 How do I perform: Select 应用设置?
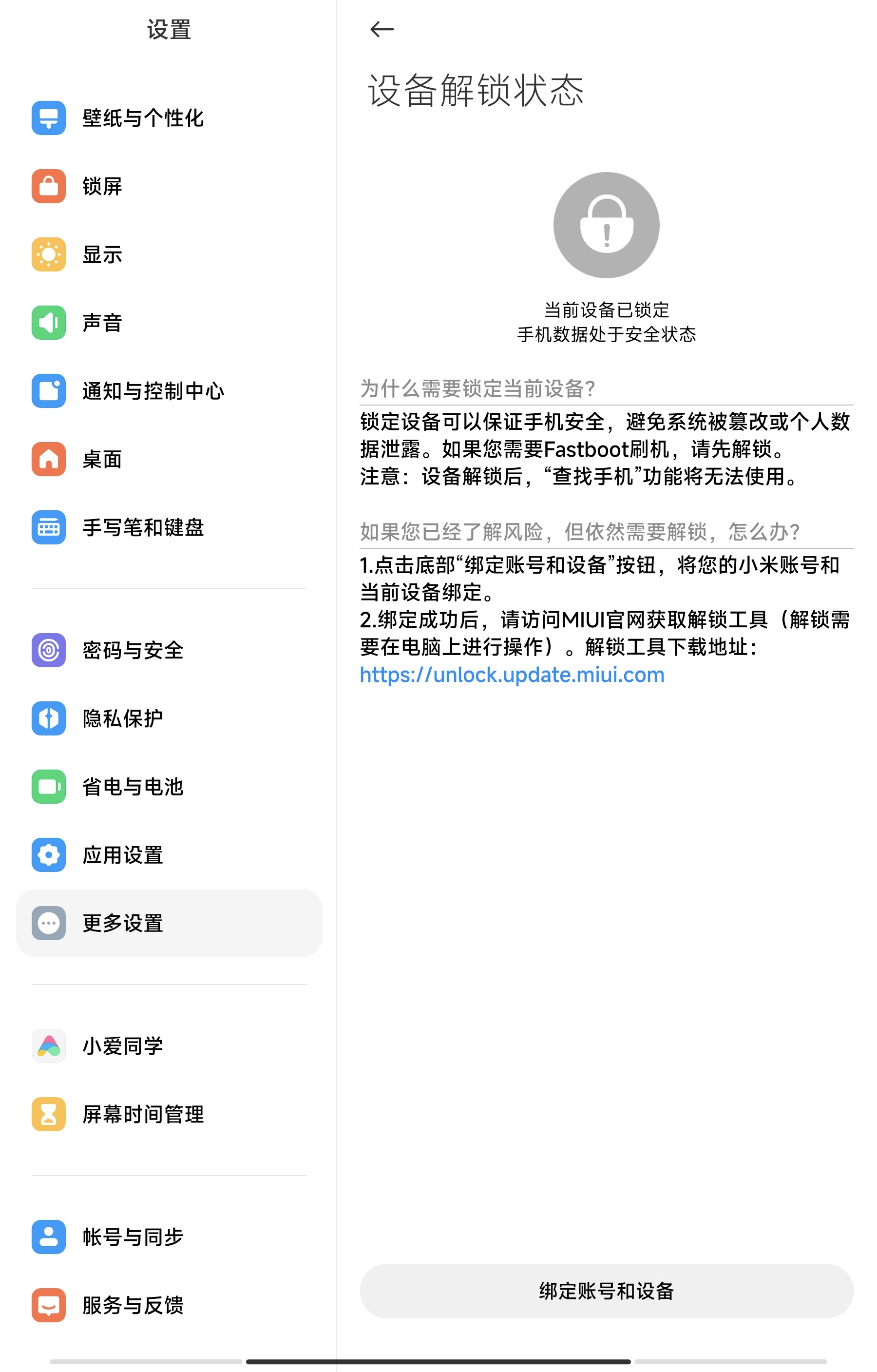[122, 855]
